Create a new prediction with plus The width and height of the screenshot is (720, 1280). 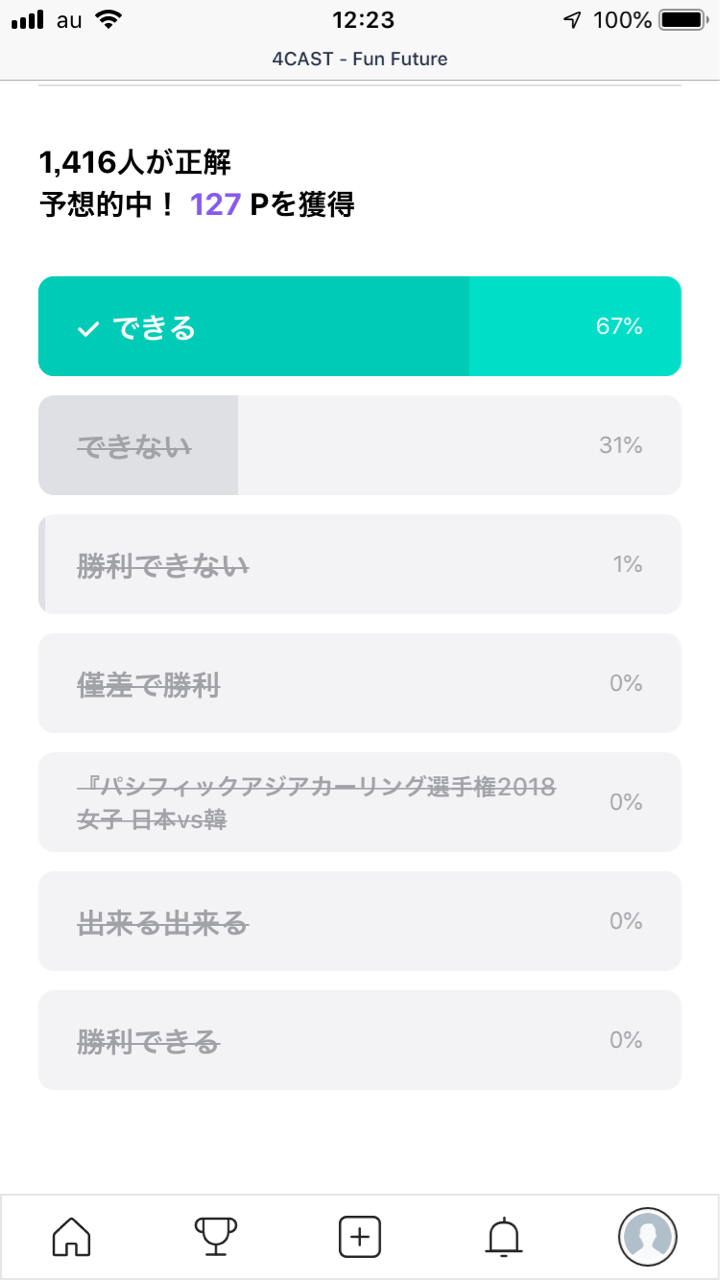[360, 1237]
